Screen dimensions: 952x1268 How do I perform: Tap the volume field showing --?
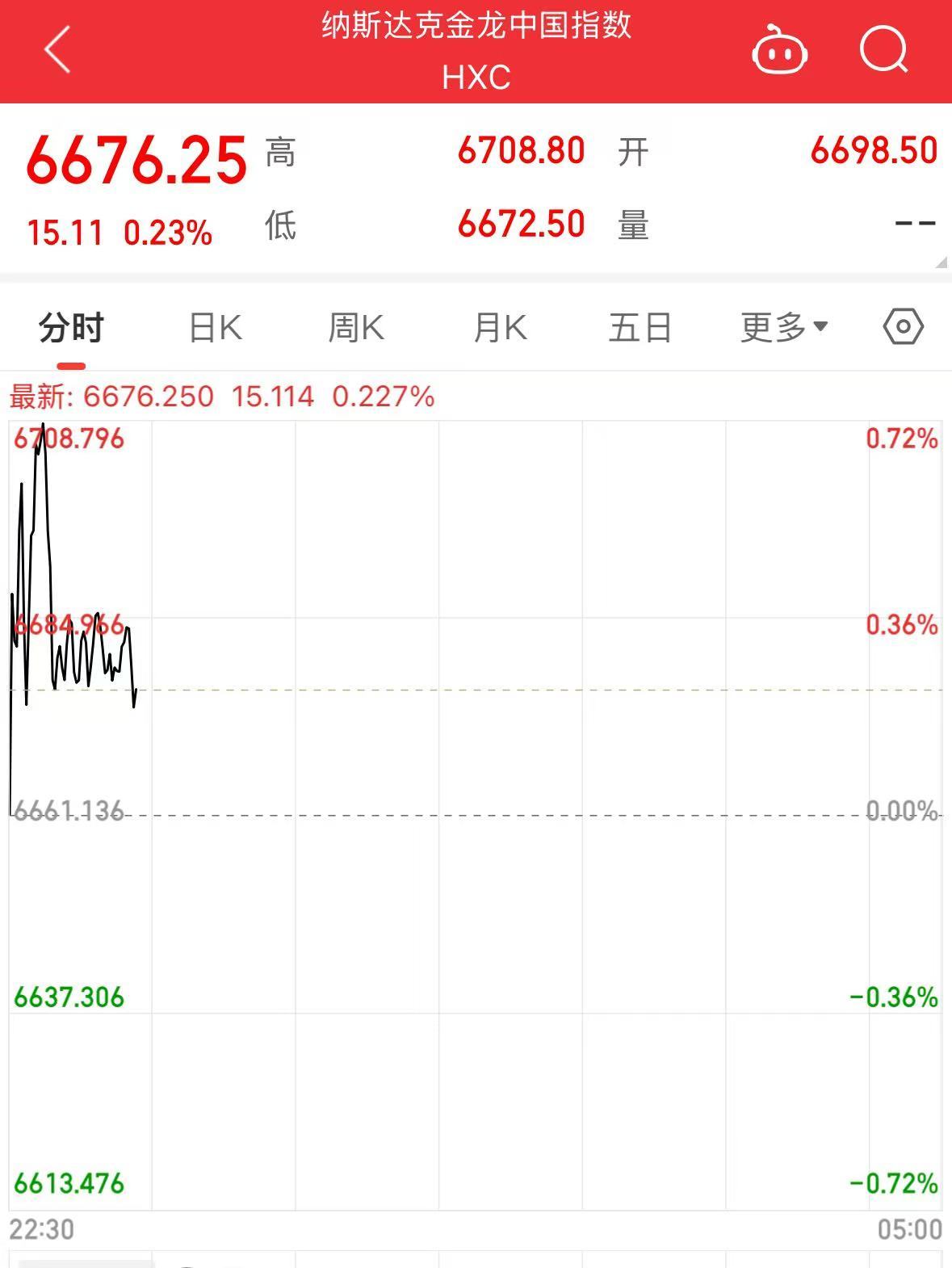point(912,226)
